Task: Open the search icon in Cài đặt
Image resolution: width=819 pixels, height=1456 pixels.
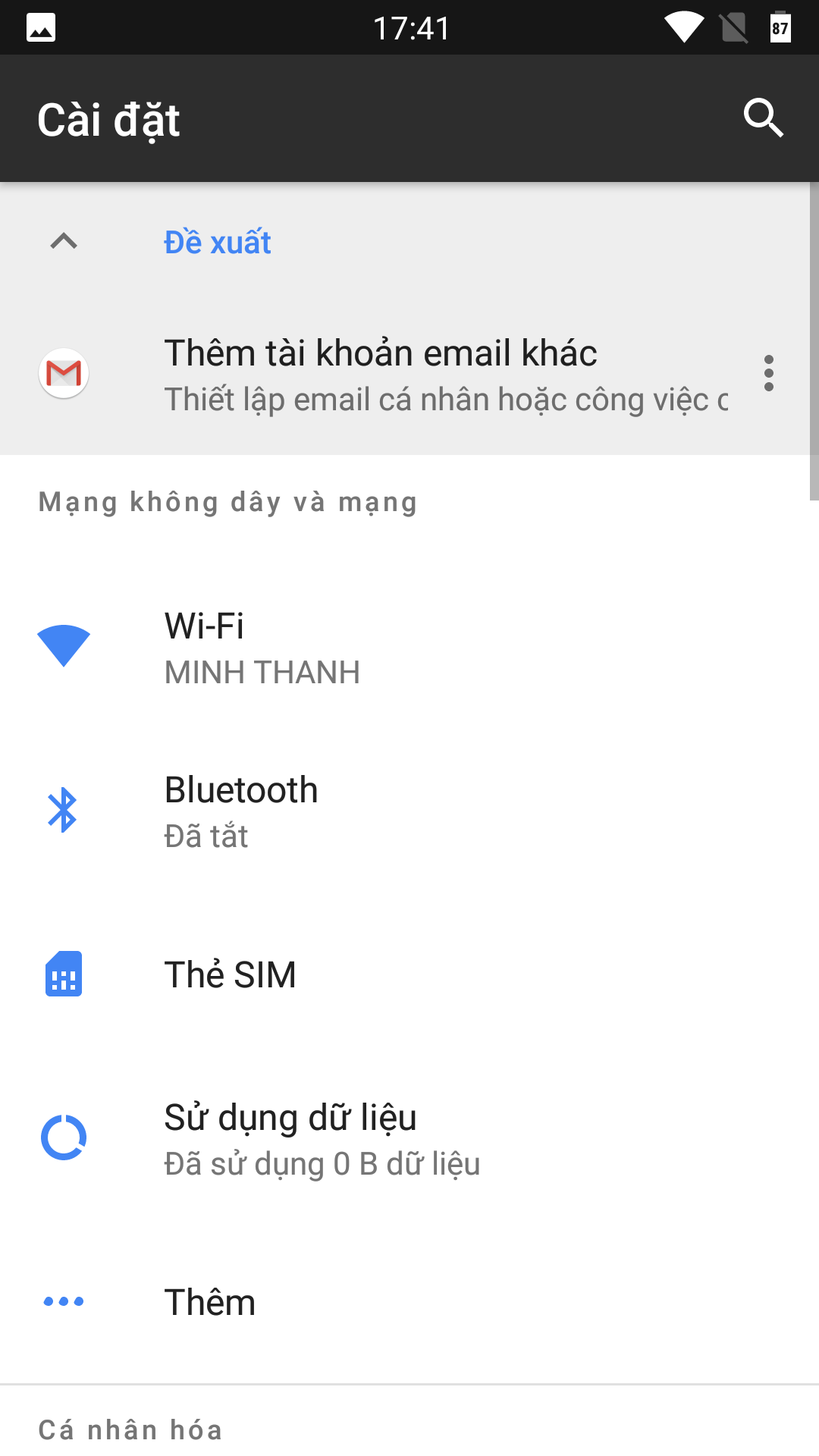Action: click(763, 118)
